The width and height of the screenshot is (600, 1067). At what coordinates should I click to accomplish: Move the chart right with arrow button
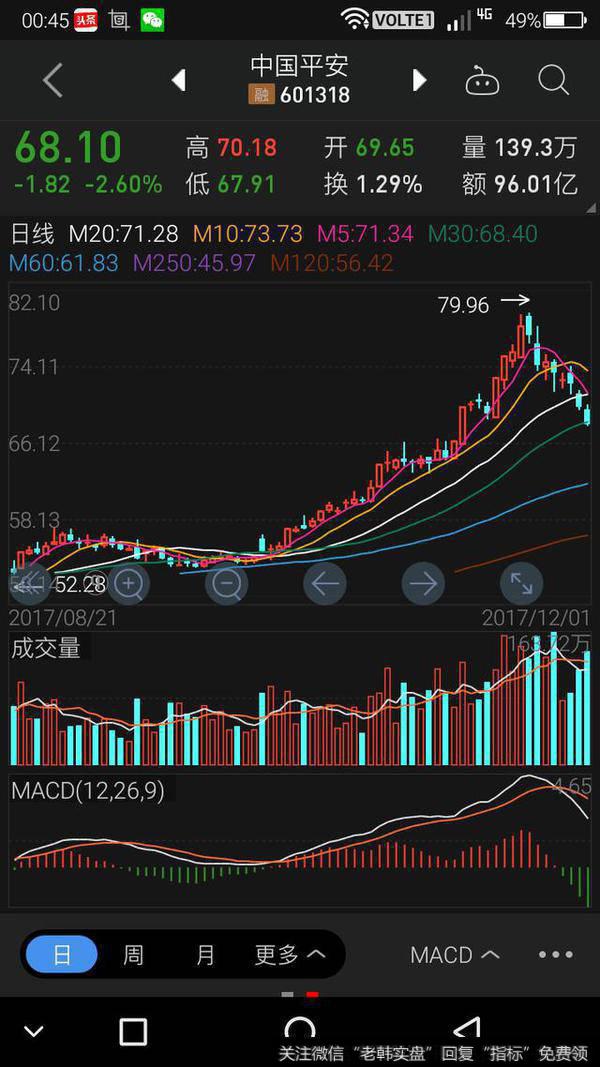[423, 582]
